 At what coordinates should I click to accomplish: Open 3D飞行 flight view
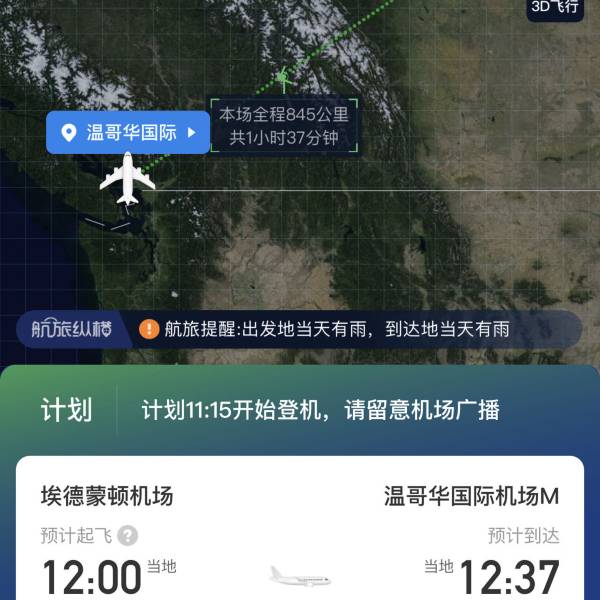coord(553,8)
